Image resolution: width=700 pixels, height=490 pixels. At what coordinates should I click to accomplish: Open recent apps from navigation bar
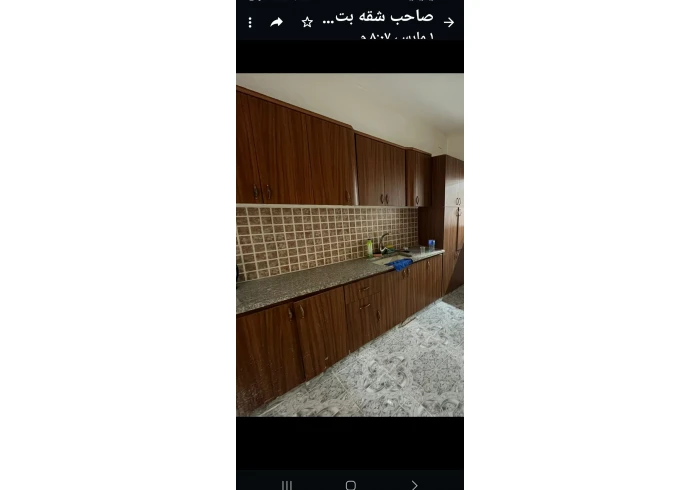tap(287, 485)
